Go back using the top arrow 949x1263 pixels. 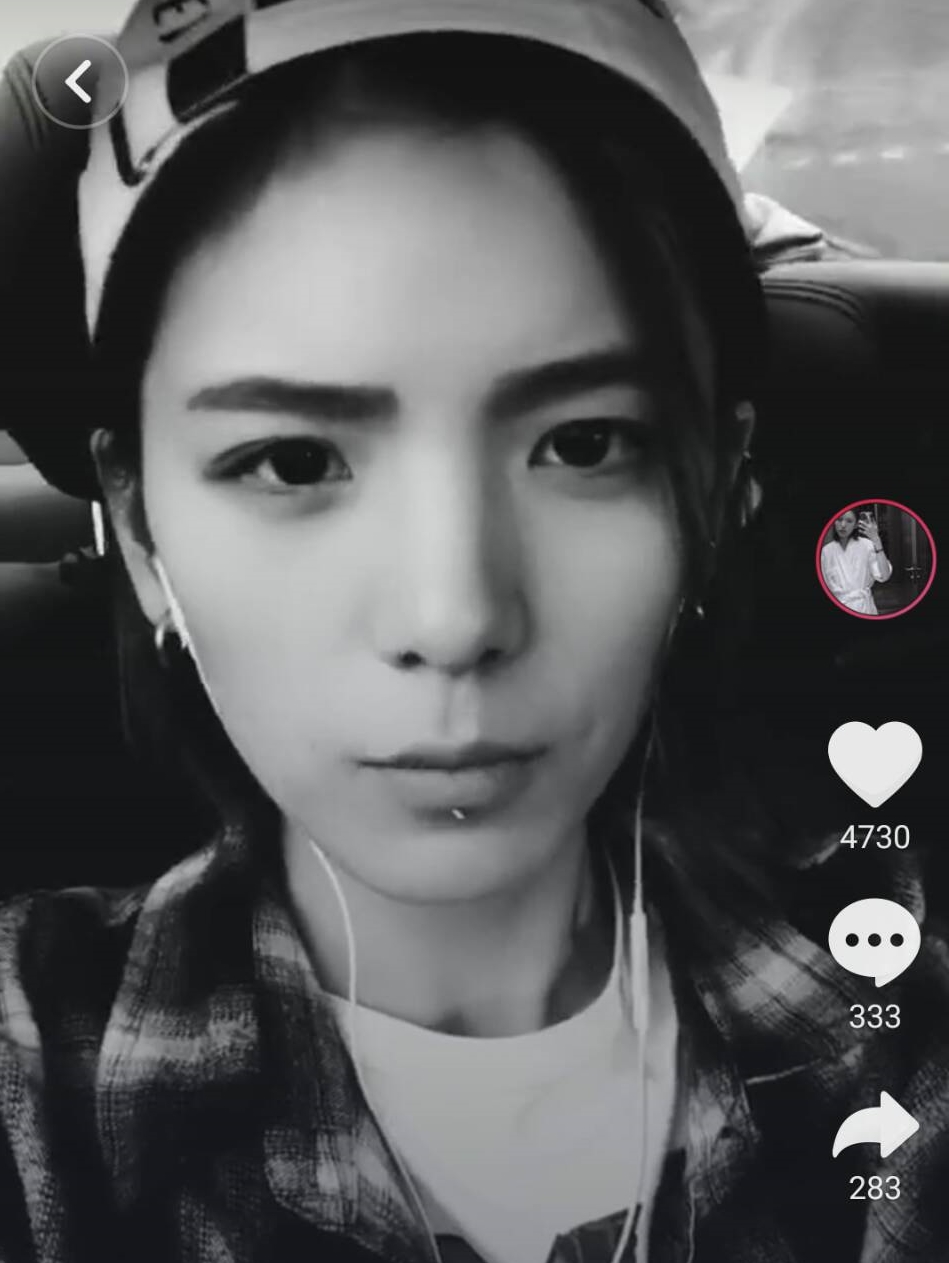(x=80, y=82)
